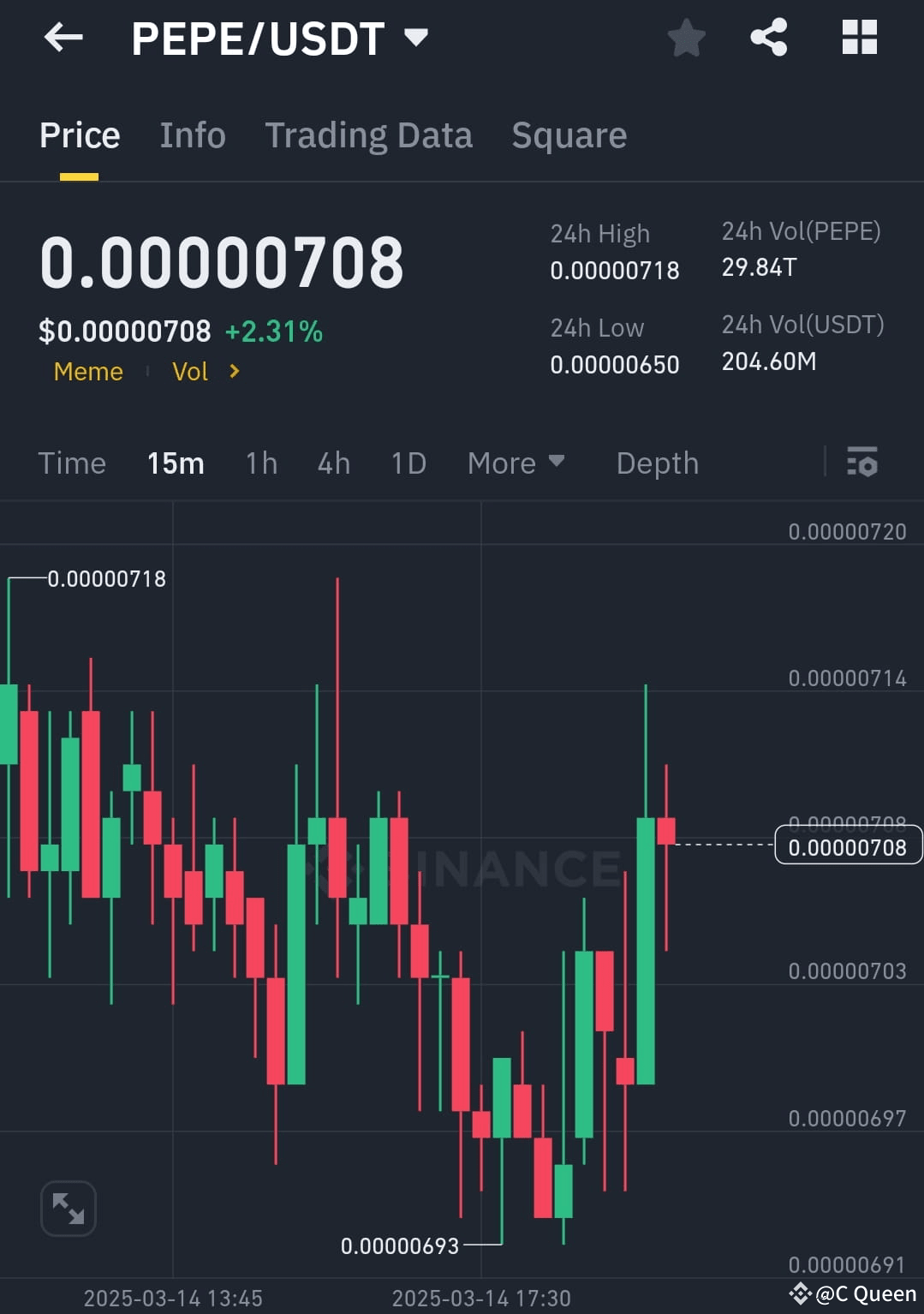The image size is (924, 1314).
Task: Switch chart to 1D interval
Action: point(408,463)
